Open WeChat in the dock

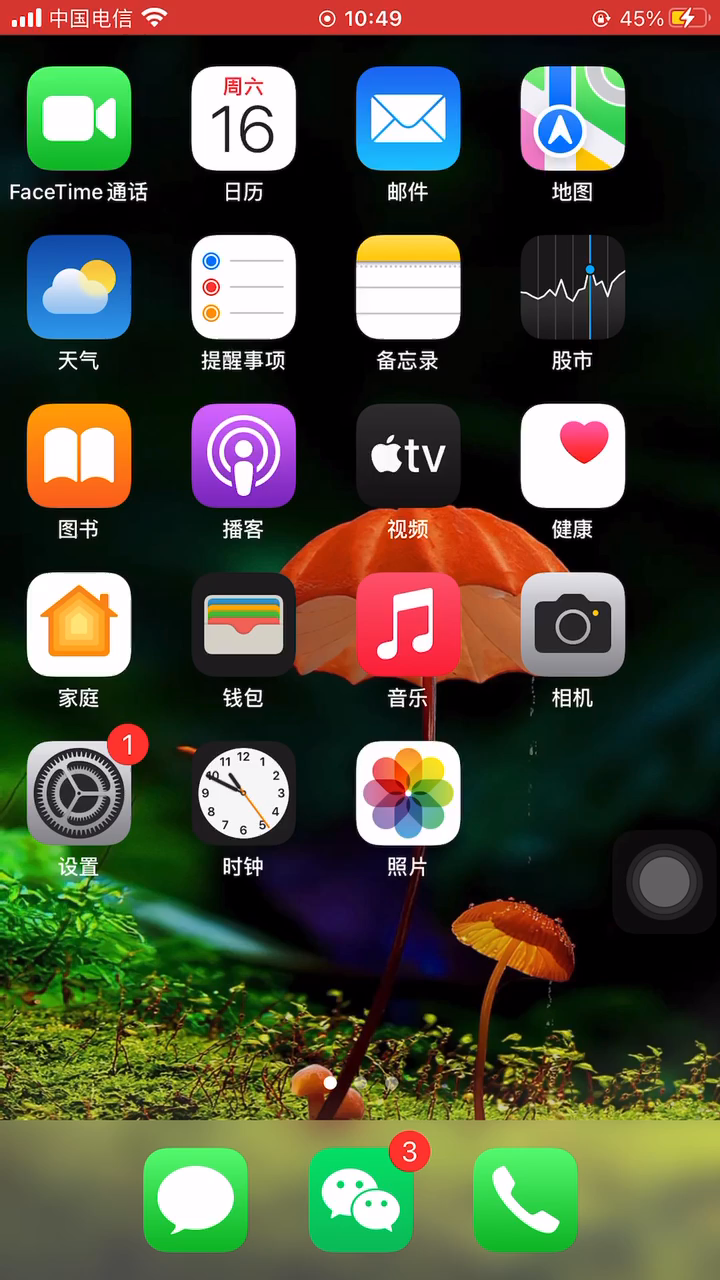click(x=361, y=1200)
